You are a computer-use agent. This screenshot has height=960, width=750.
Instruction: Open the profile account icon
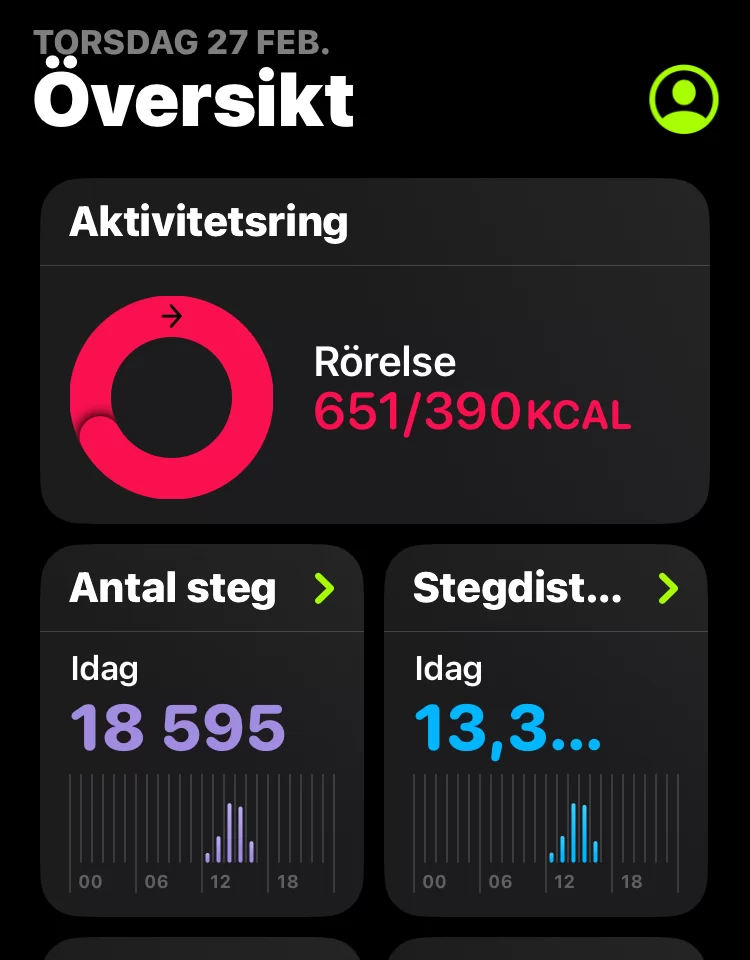pyautogui.click(x=684, y=99)
